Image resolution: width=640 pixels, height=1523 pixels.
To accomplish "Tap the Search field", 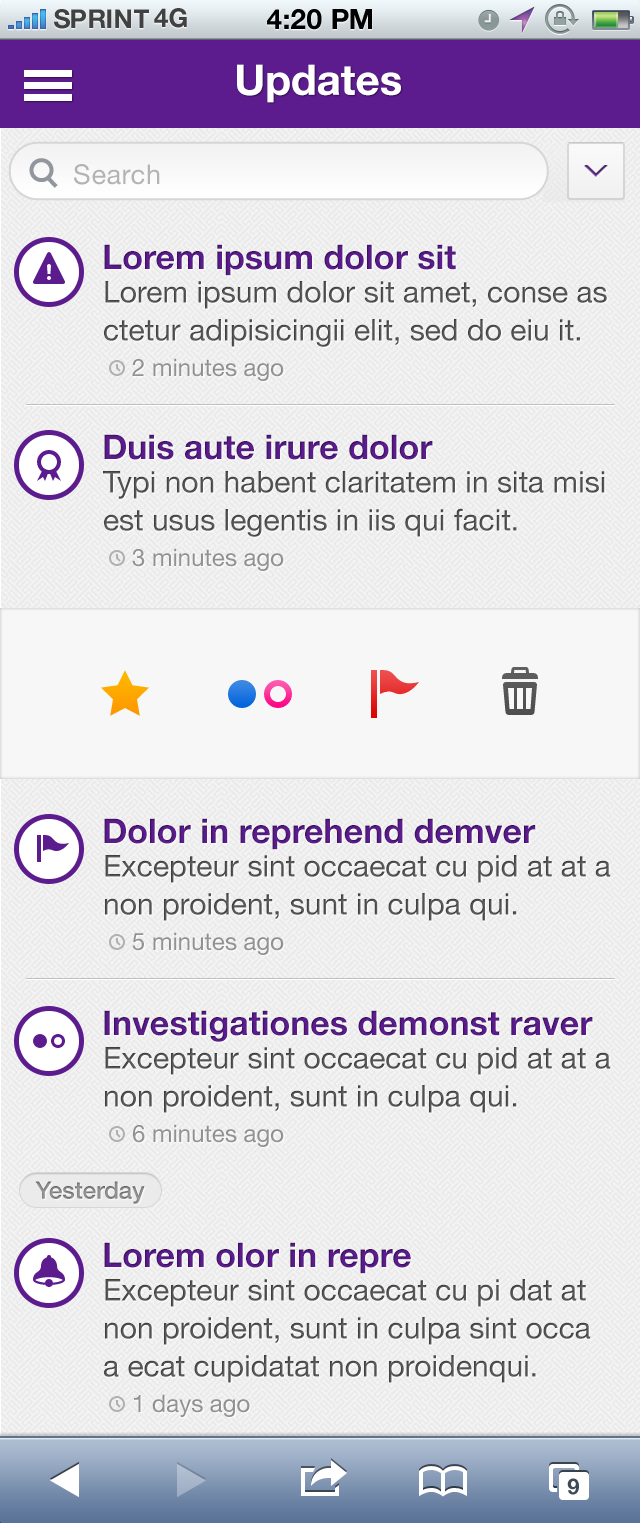I will tap(280, 174).
